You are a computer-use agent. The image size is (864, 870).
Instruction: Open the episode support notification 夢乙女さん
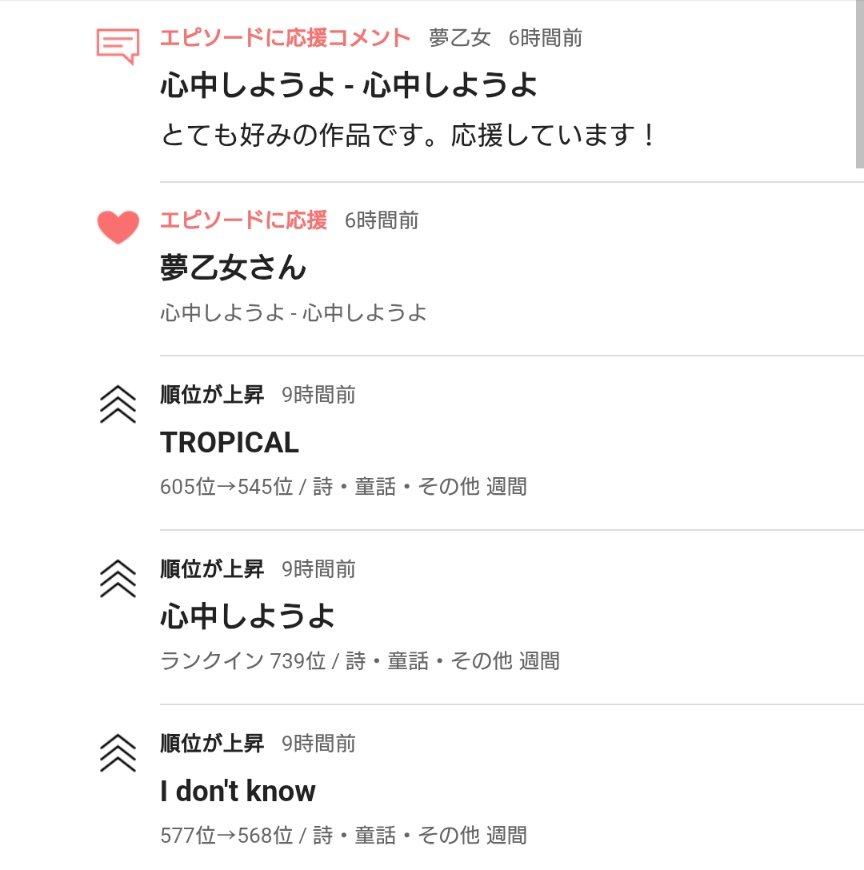pos(234,268)
